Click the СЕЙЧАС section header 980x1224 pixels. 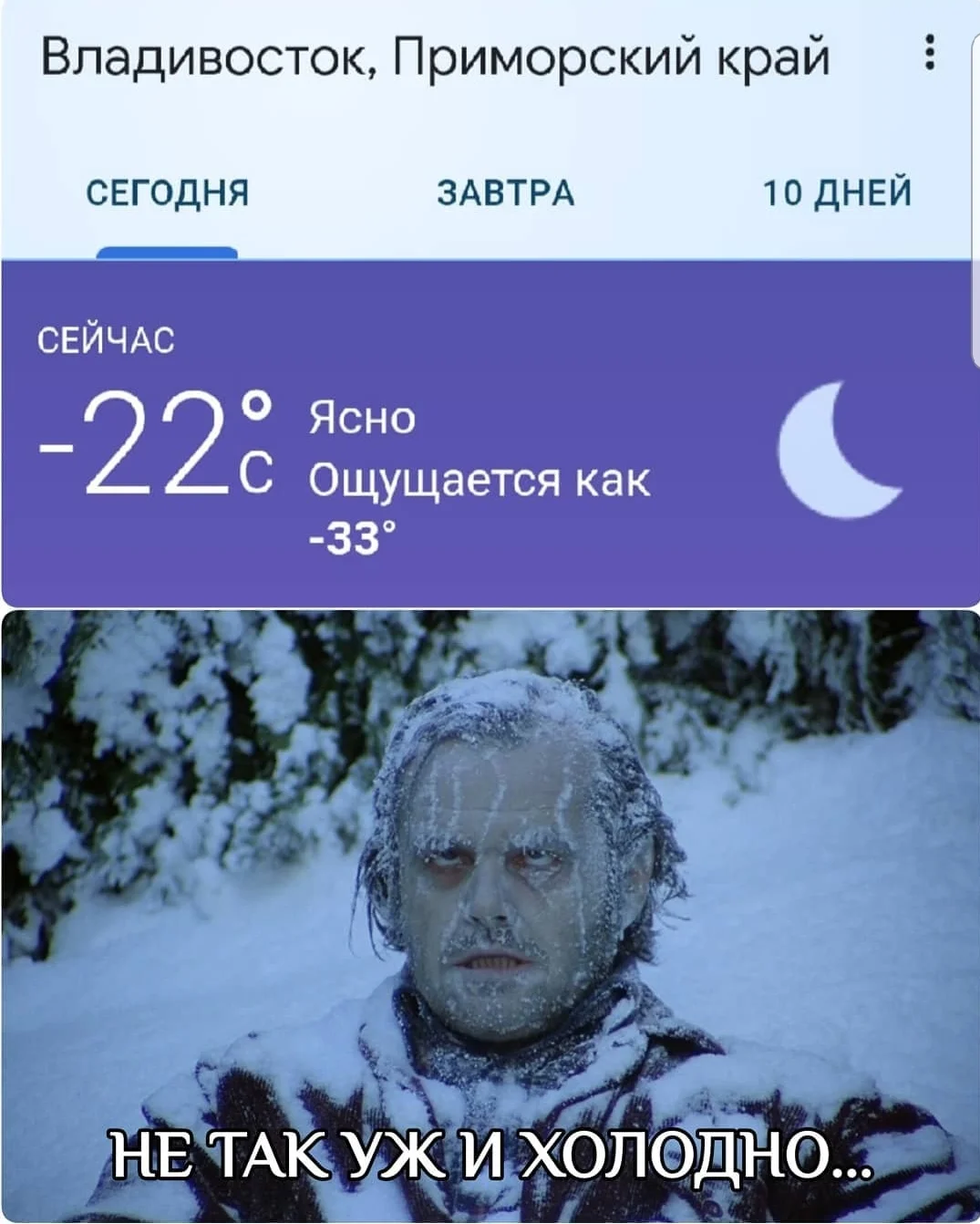click(x=105, y=339)
